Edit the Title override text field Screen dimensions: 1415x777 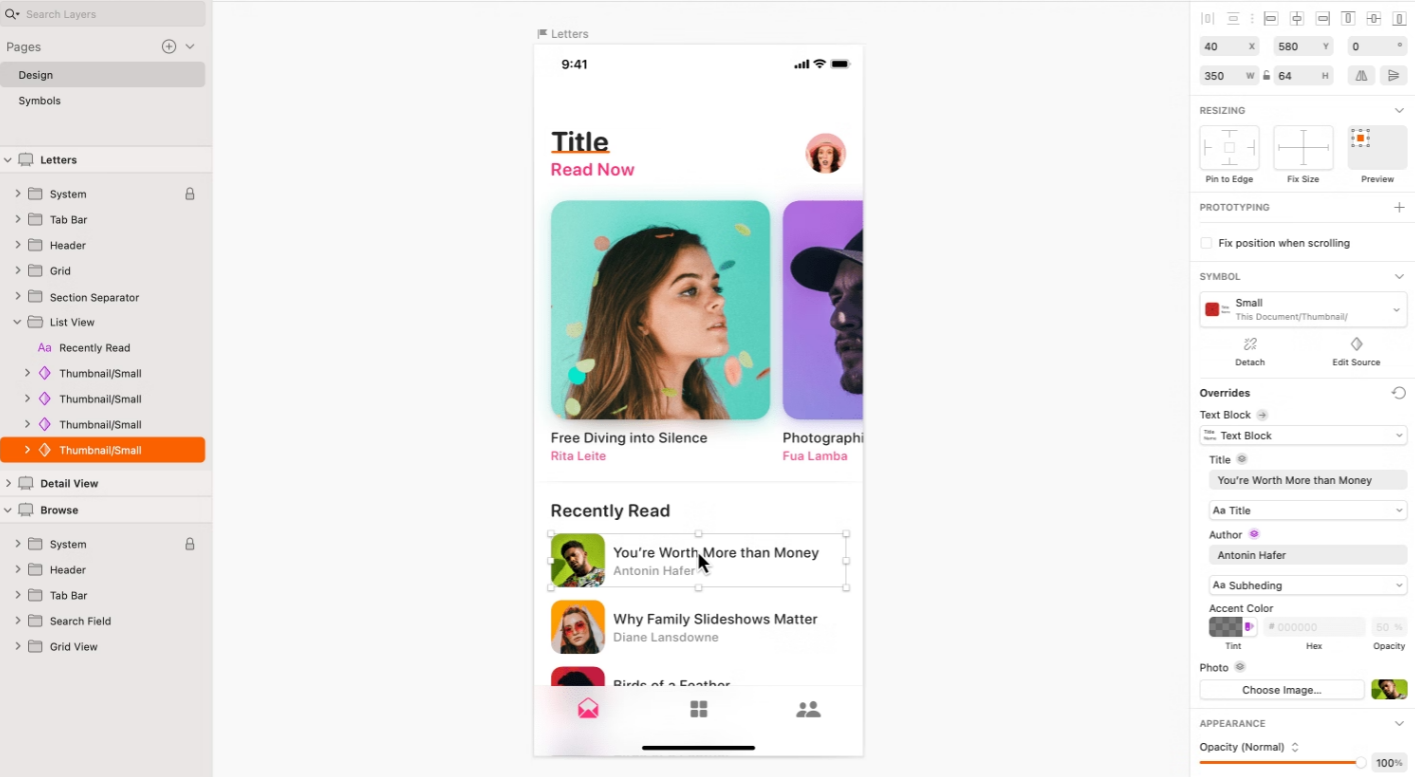click(1307, 480)
